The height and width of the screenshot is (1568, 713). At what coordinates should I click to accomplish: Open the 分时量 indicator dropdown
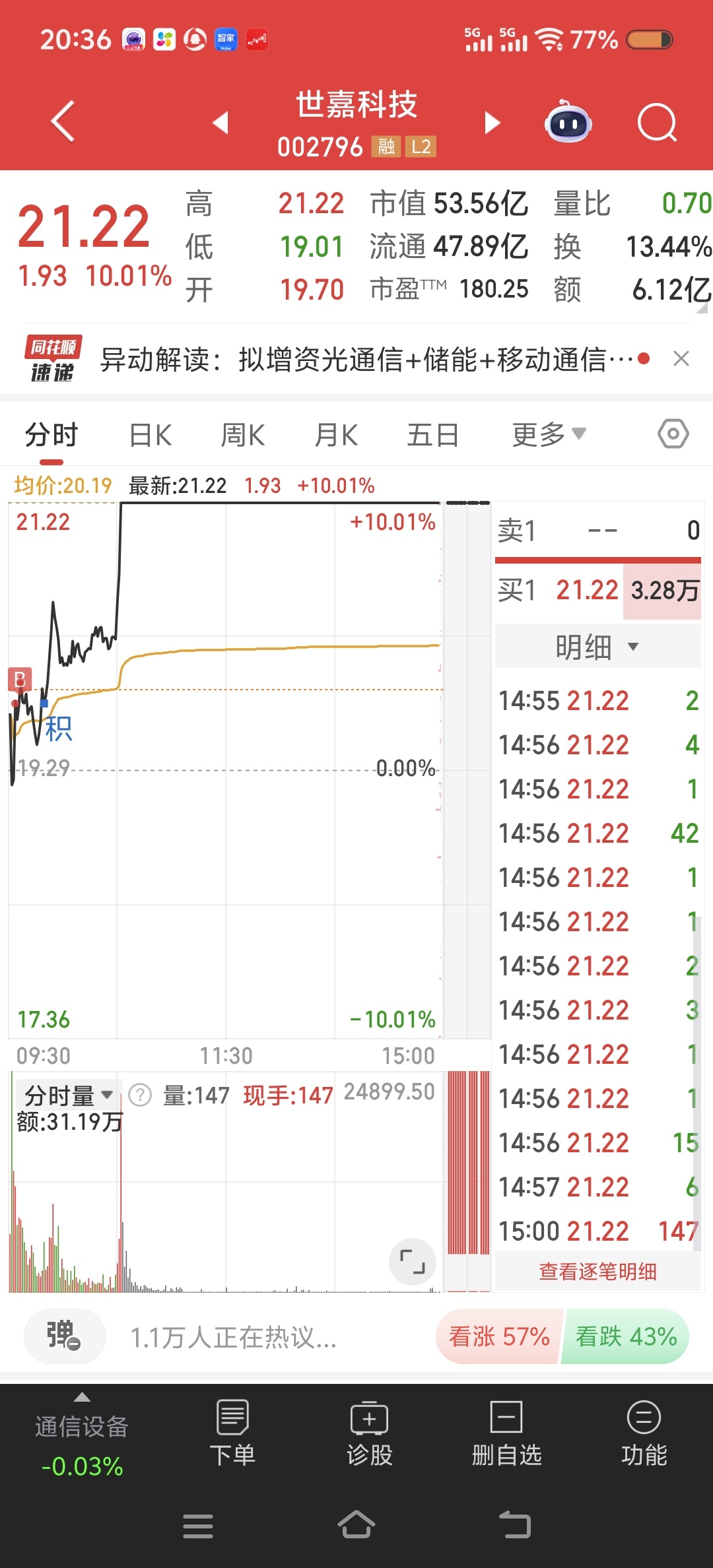click(68, 1096)
